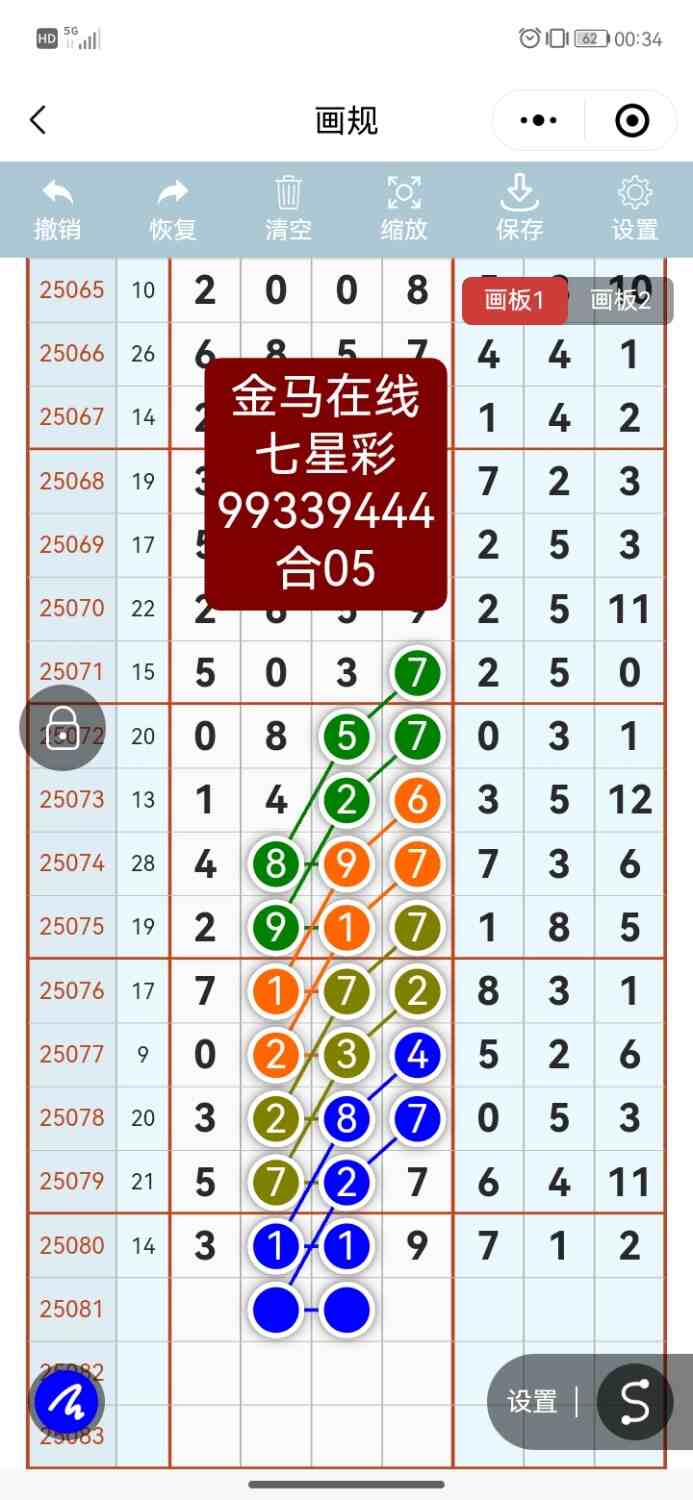Close the mini program with the circle button
Viewport: 693px width, 1500px height.
(632, 121)
